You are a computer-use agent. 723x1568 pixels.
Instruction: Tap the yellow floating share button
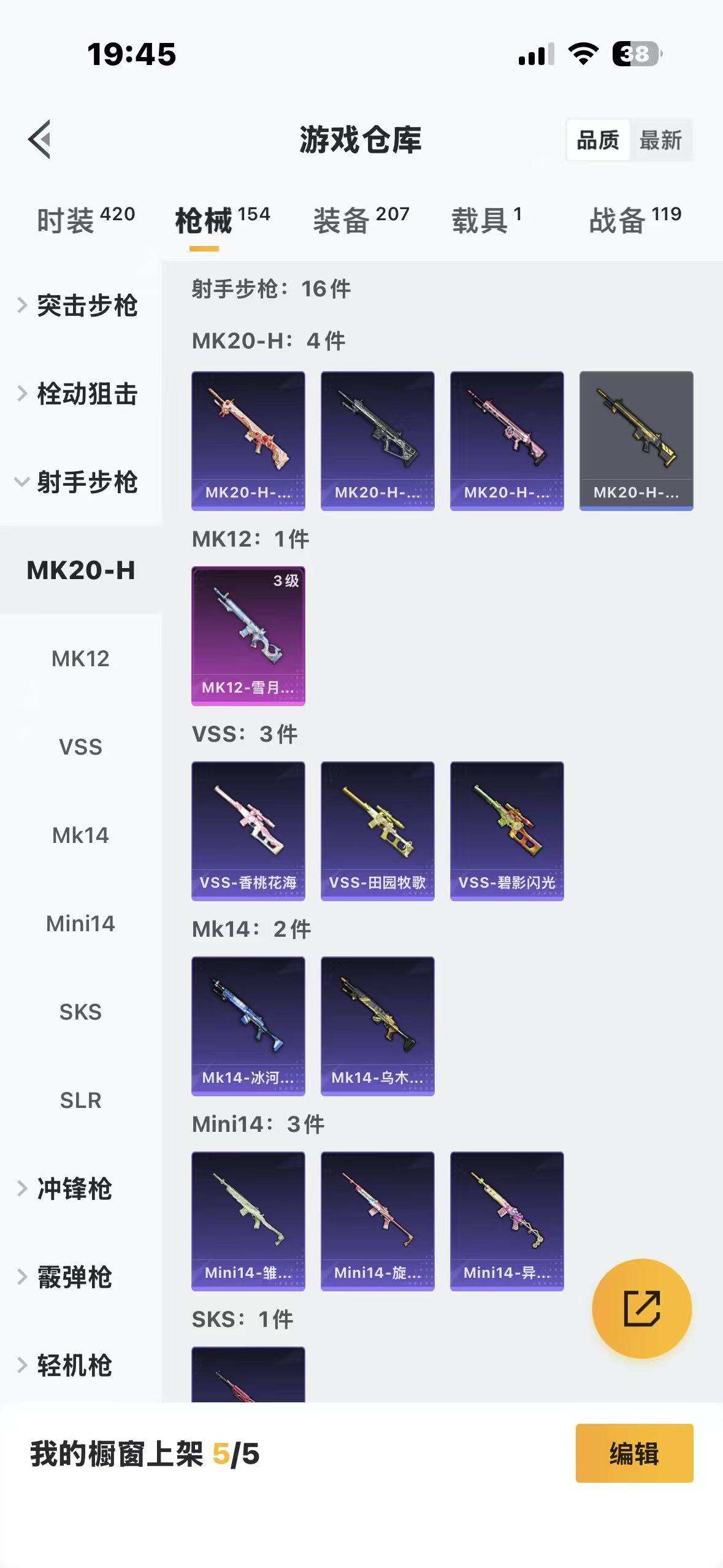[x=641, y=1309]
